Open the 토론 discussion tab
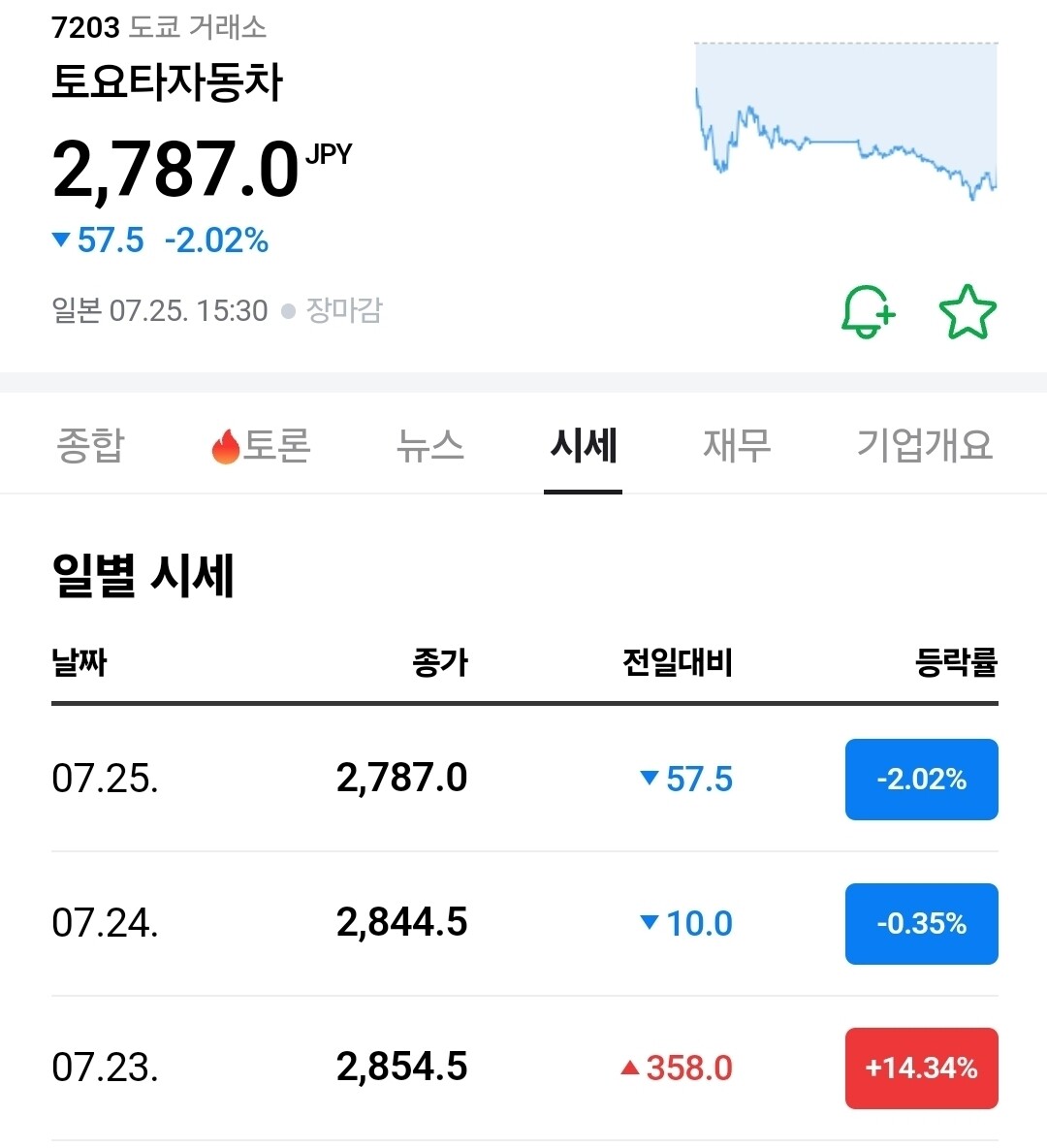 pyautogui.click(x=262, y=445)
